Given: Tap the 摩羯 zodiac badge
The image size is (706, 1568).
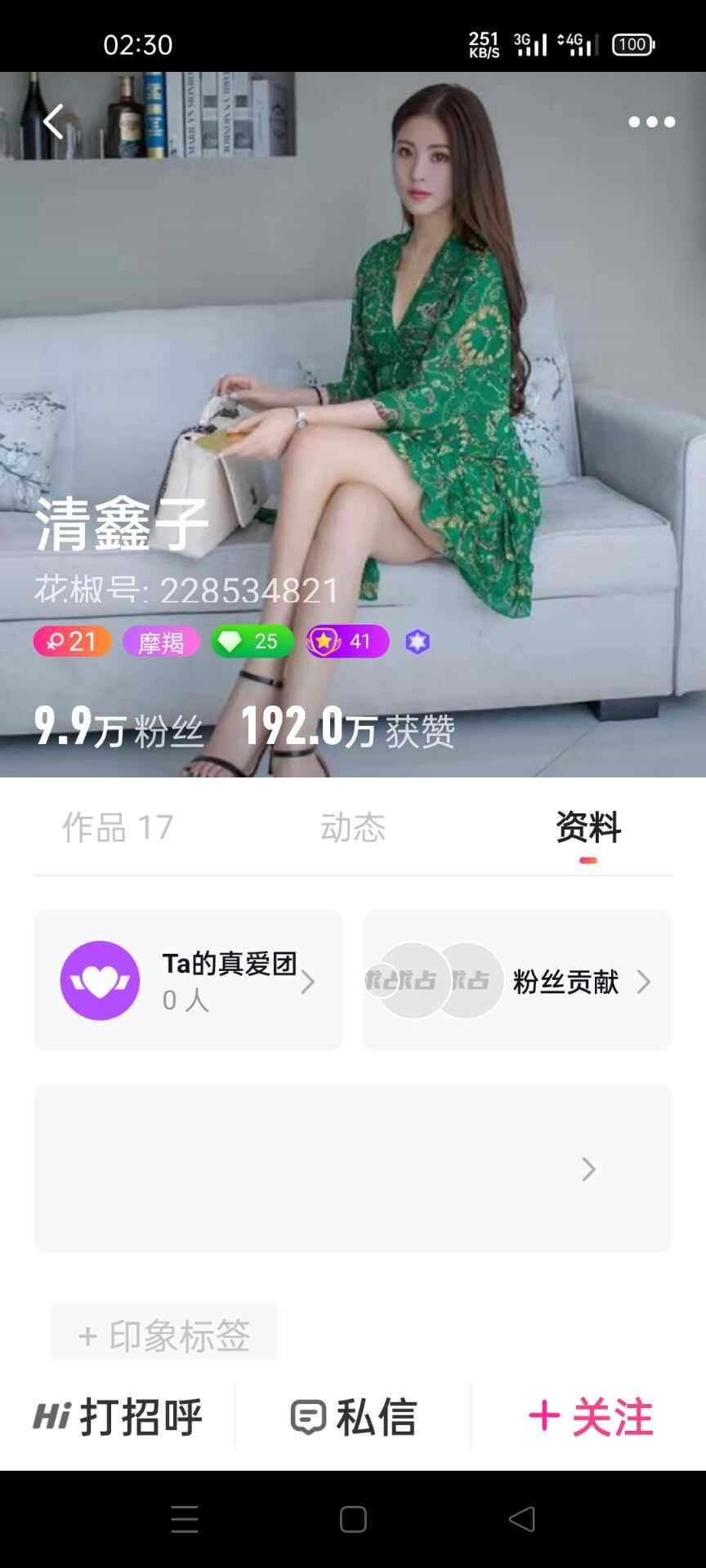Looking at the screenshot, I should [x=160, y=642].
